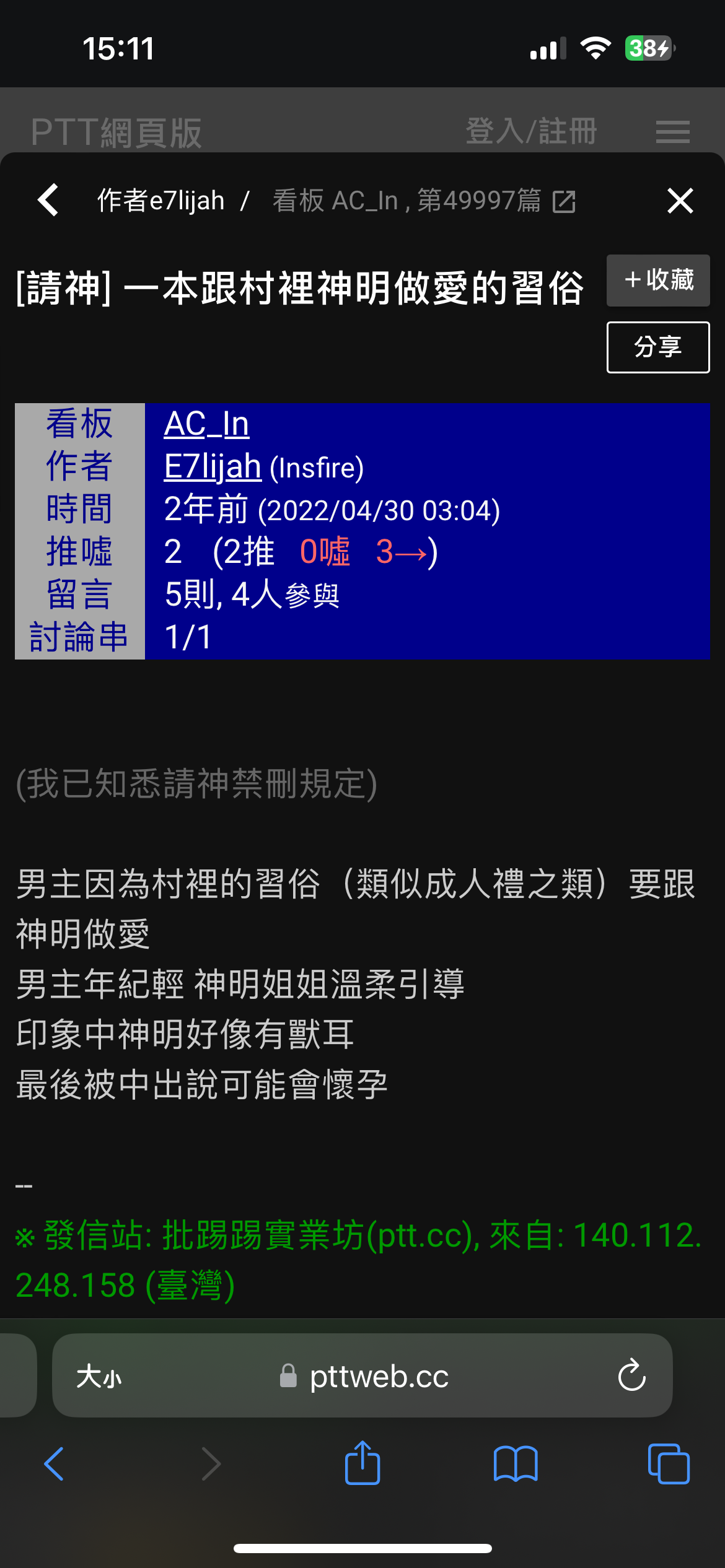Screen dimensions: 725x1568
Task: Close the article overlay with X
Action: tap(680, 201)
